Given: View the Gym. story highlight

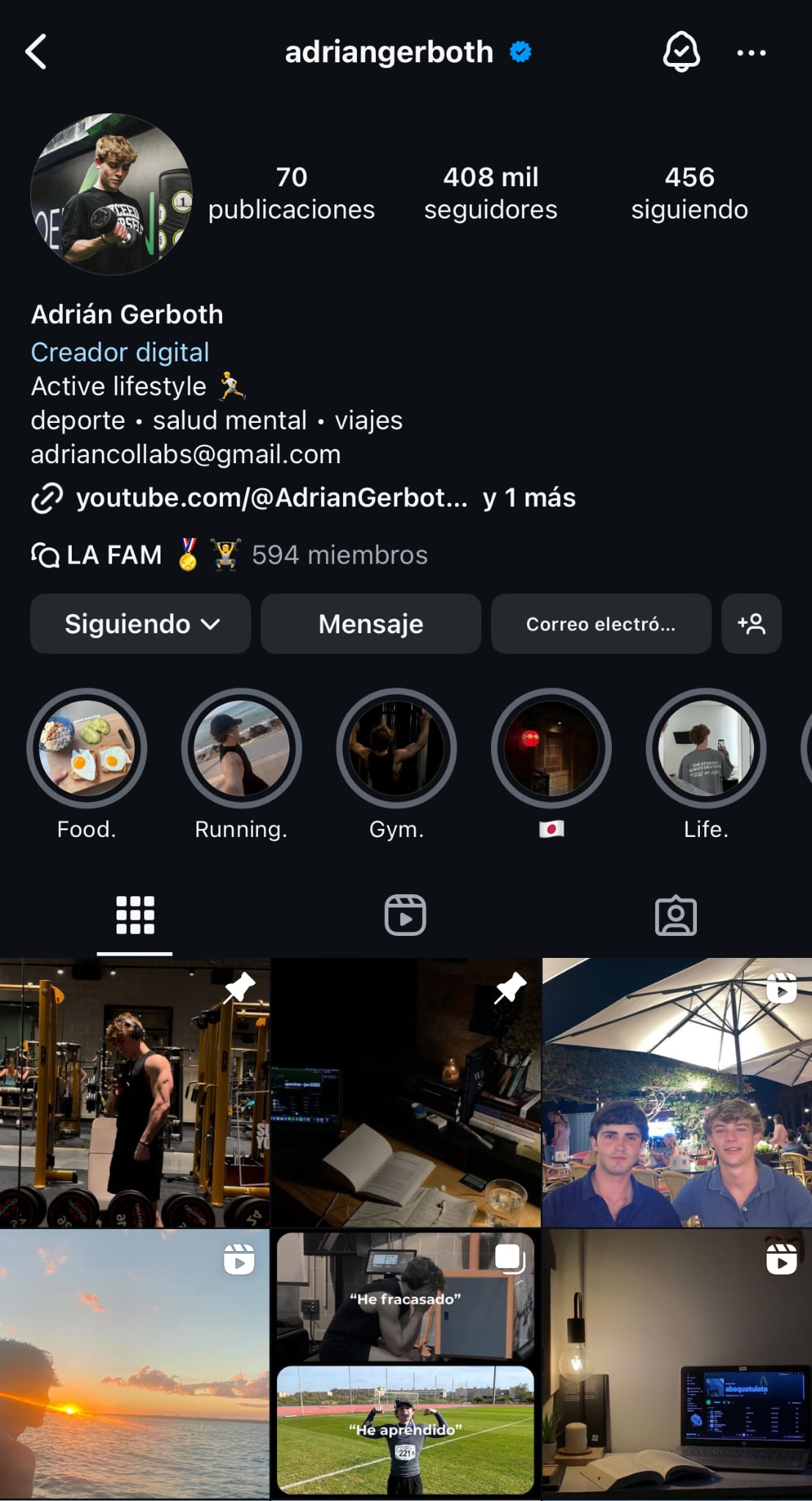Looking at the screenshot, I should coord(396,748).
